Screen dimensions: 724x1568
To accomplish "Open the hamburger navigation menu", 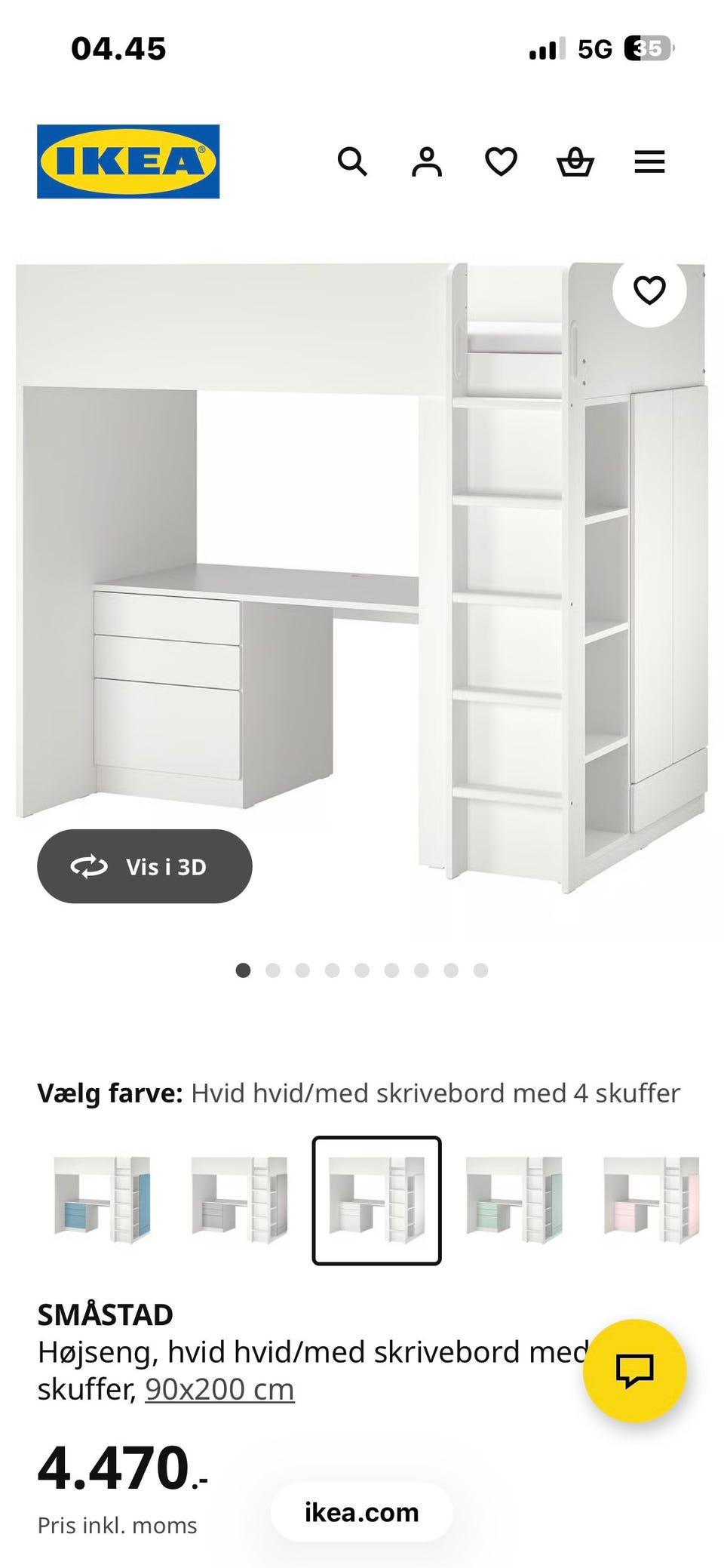I will pyautogui.click(x=649, y=161).
